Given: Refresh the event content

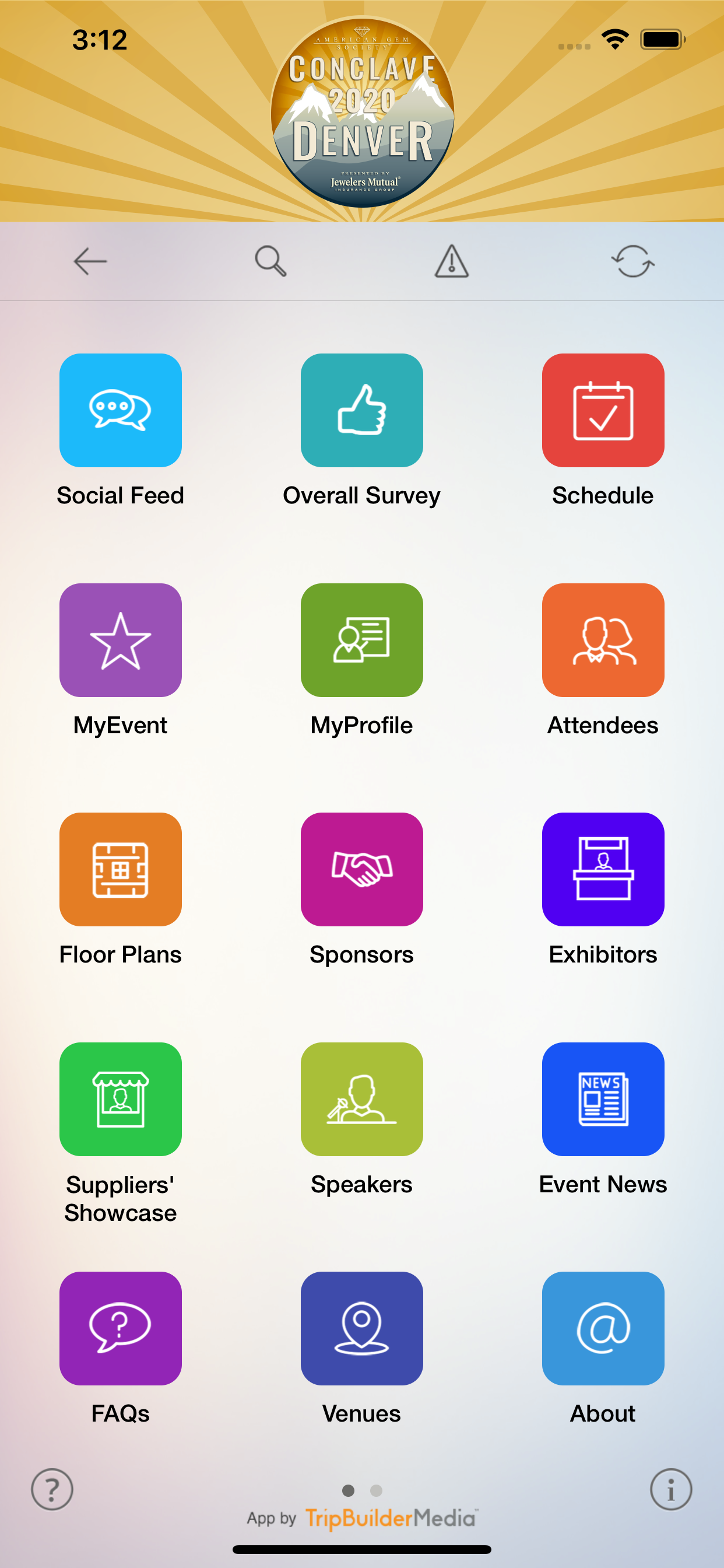Looking at the screenshot, I should coord(632,261).
